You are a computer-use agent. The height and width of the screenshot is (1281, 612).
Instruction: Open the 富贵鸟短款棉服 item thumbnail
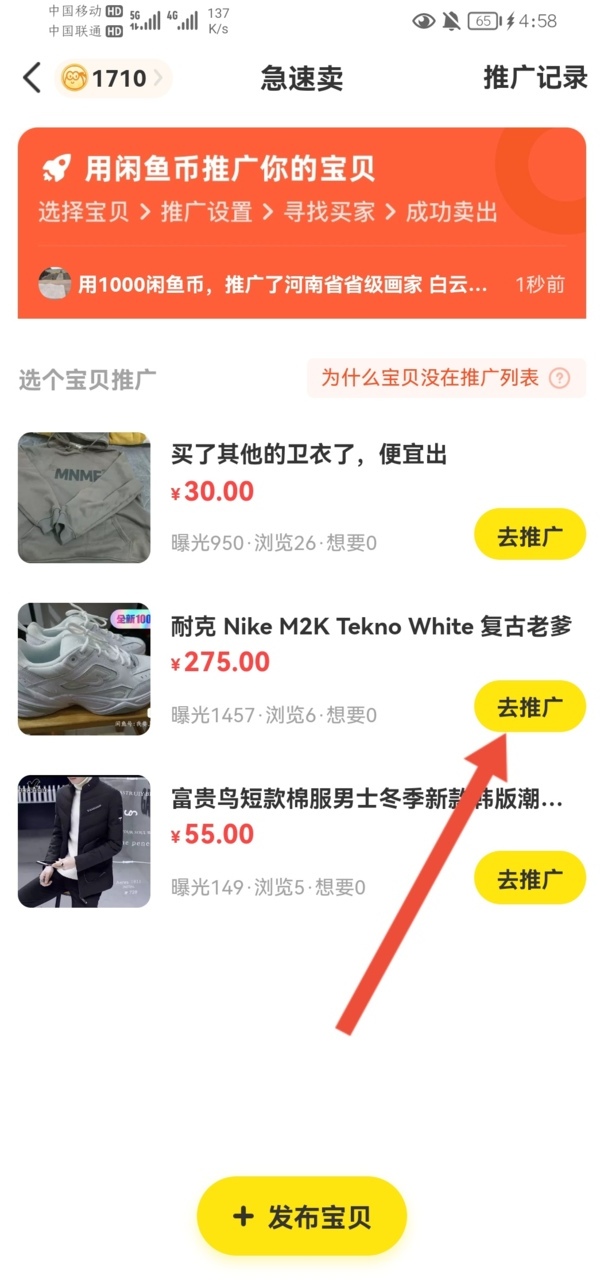84,841
